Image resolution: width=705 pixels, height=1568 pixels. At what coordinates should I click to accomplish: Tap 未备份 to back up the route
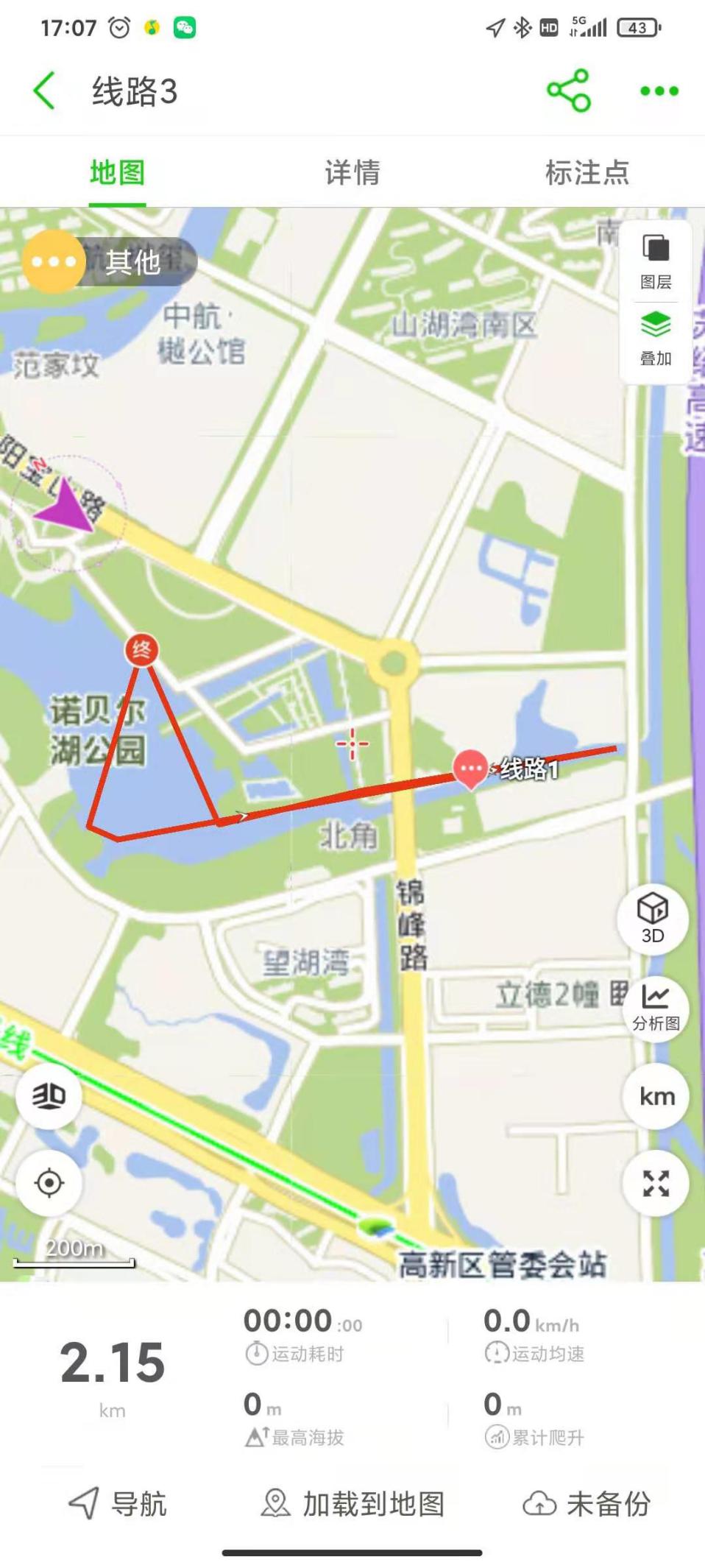tap(587, 1504)
